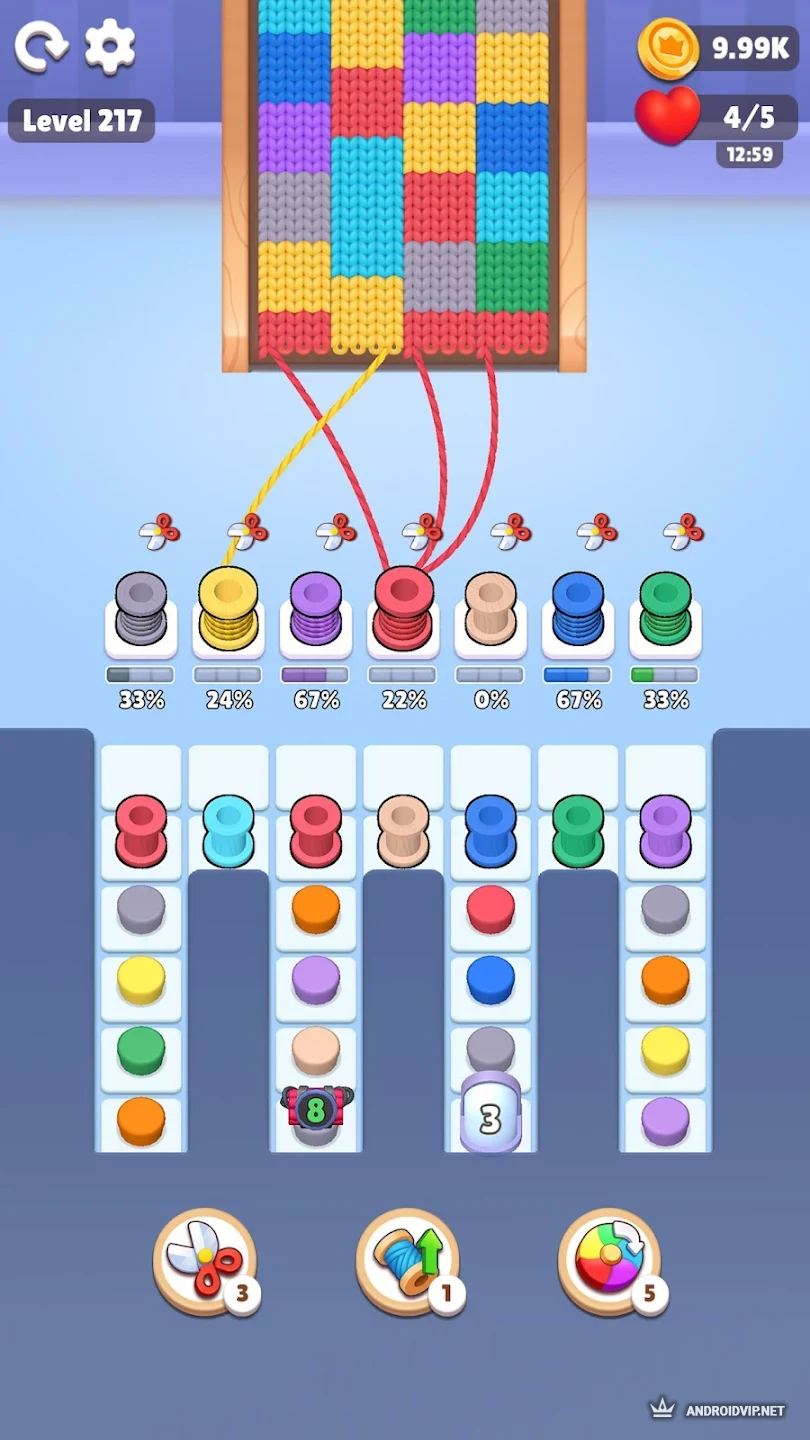Use the scissors booster with 3 left

point(205,1261)
